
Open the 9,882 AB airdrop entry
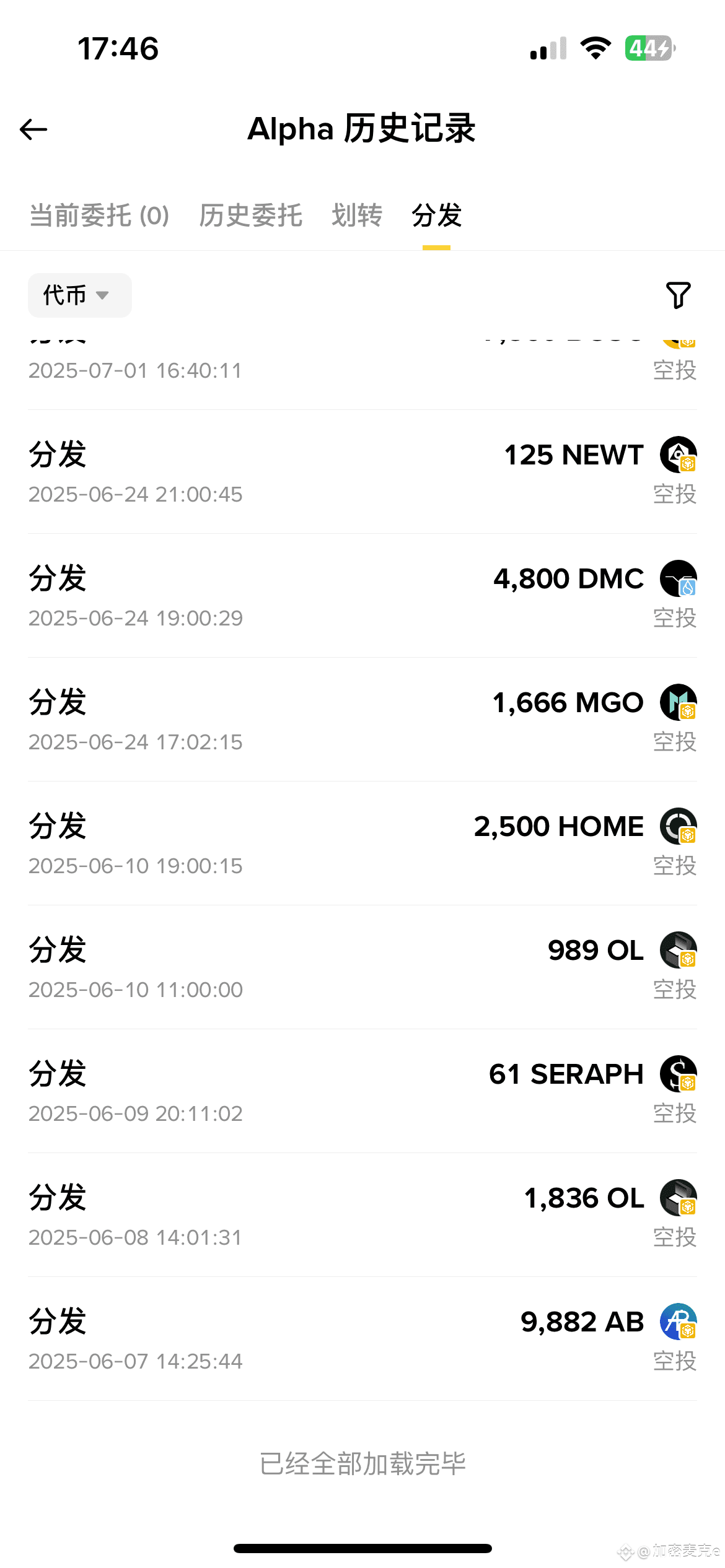[362, 1339]
